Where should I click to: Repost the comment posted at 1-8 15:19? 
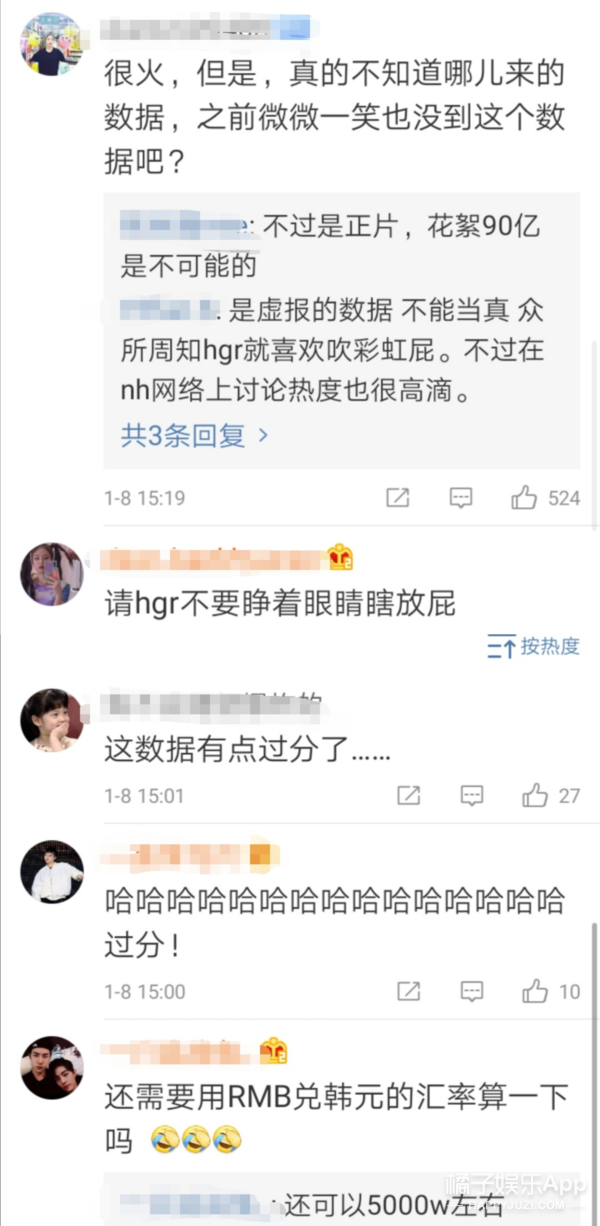(x=398, y=497)
